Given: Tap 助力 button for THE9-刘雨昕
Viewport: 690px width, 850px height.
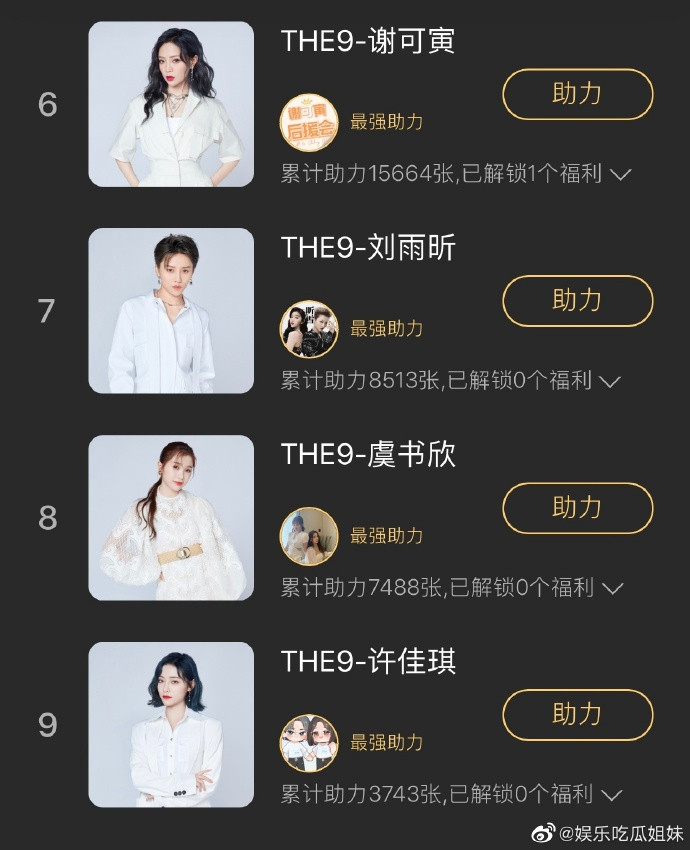Looking at the screenshot, I should coord(577,301).
